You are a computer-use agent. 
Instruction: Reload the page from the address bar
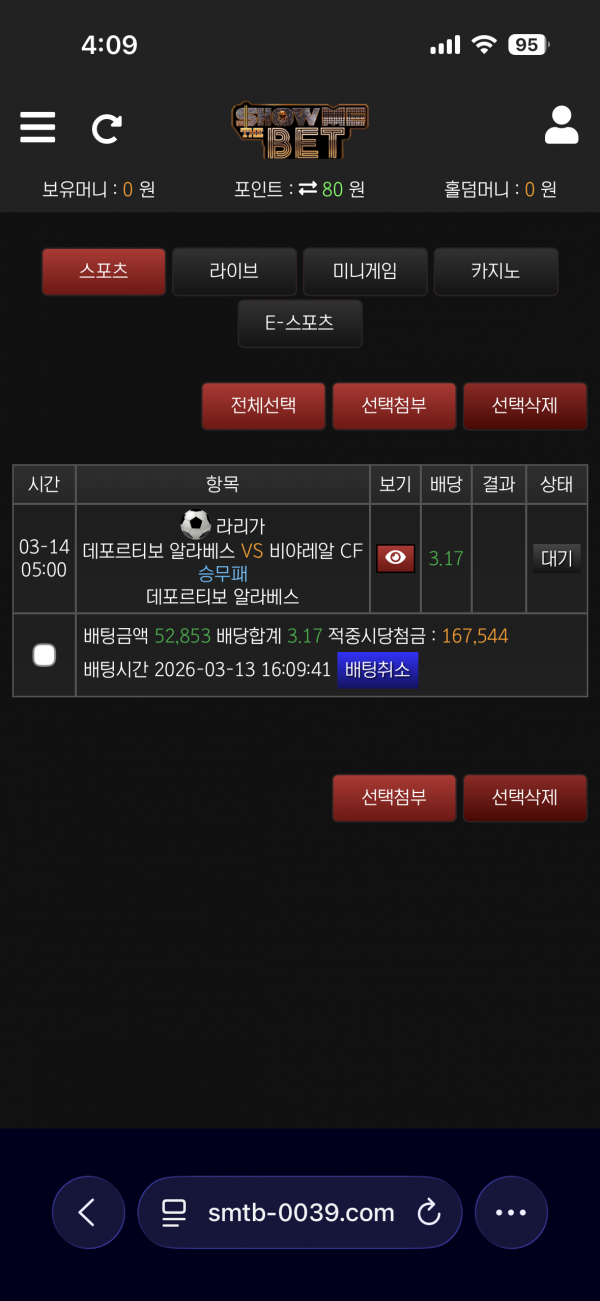(428, 1213)
